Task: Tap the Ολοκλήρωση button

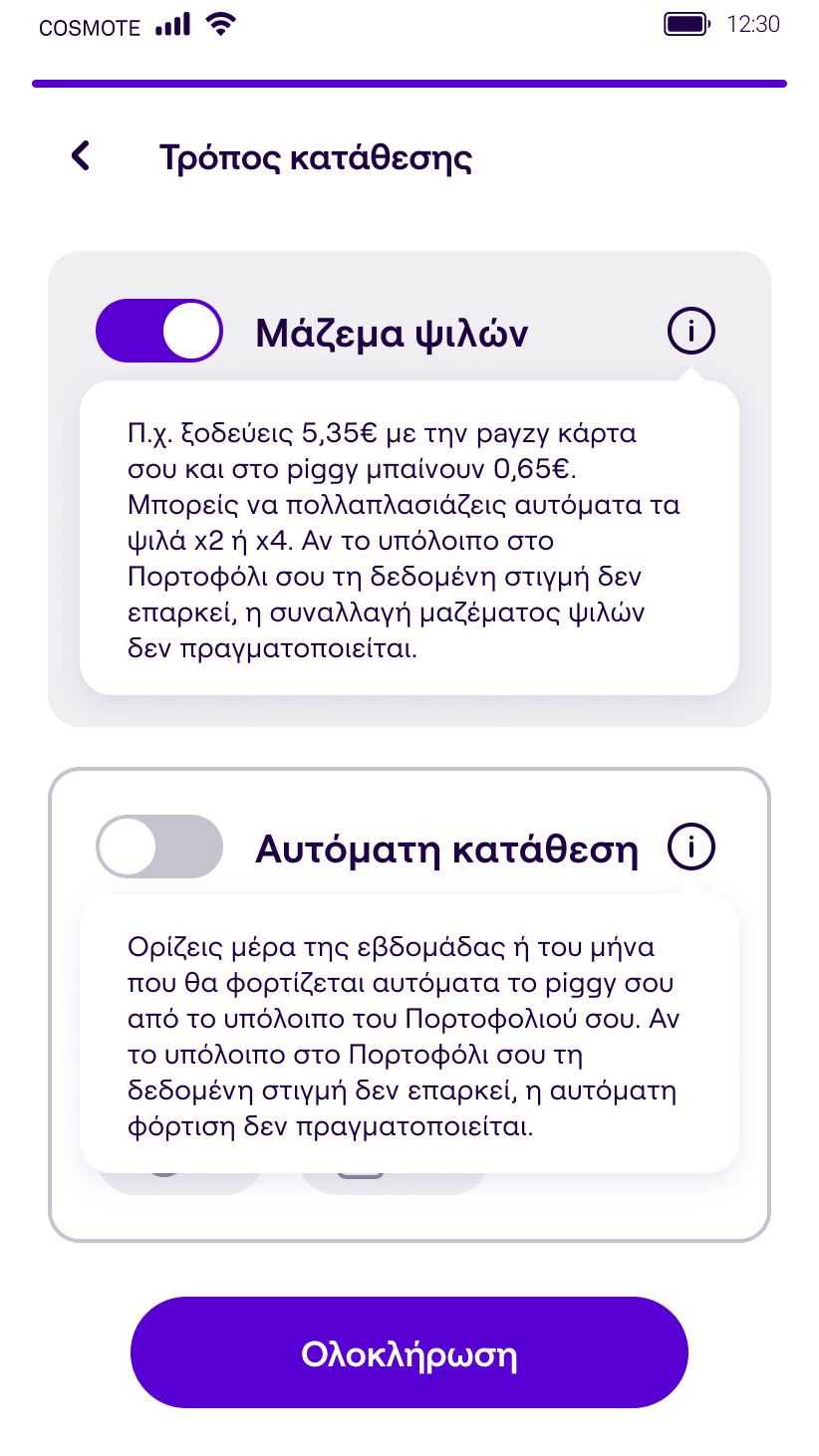Action: click(409, 1352)
